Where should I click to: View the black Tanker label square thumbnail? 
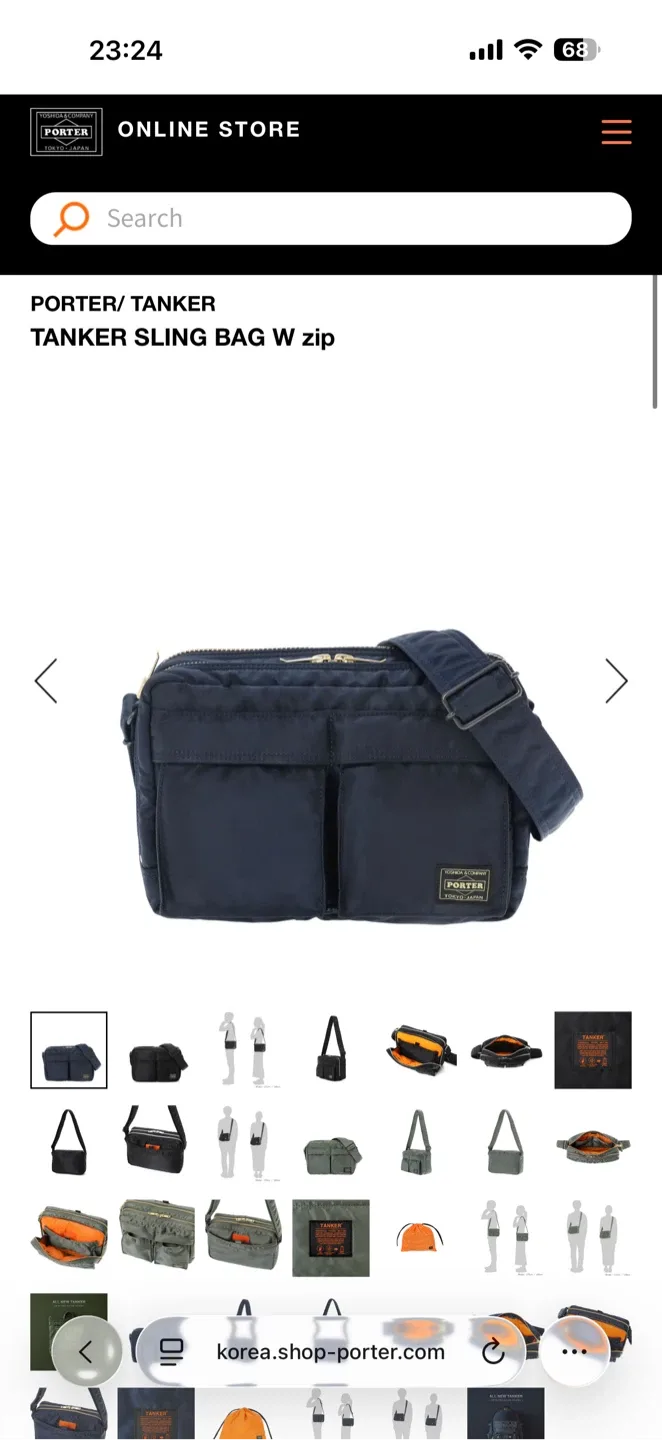(x=593, y=1050)
